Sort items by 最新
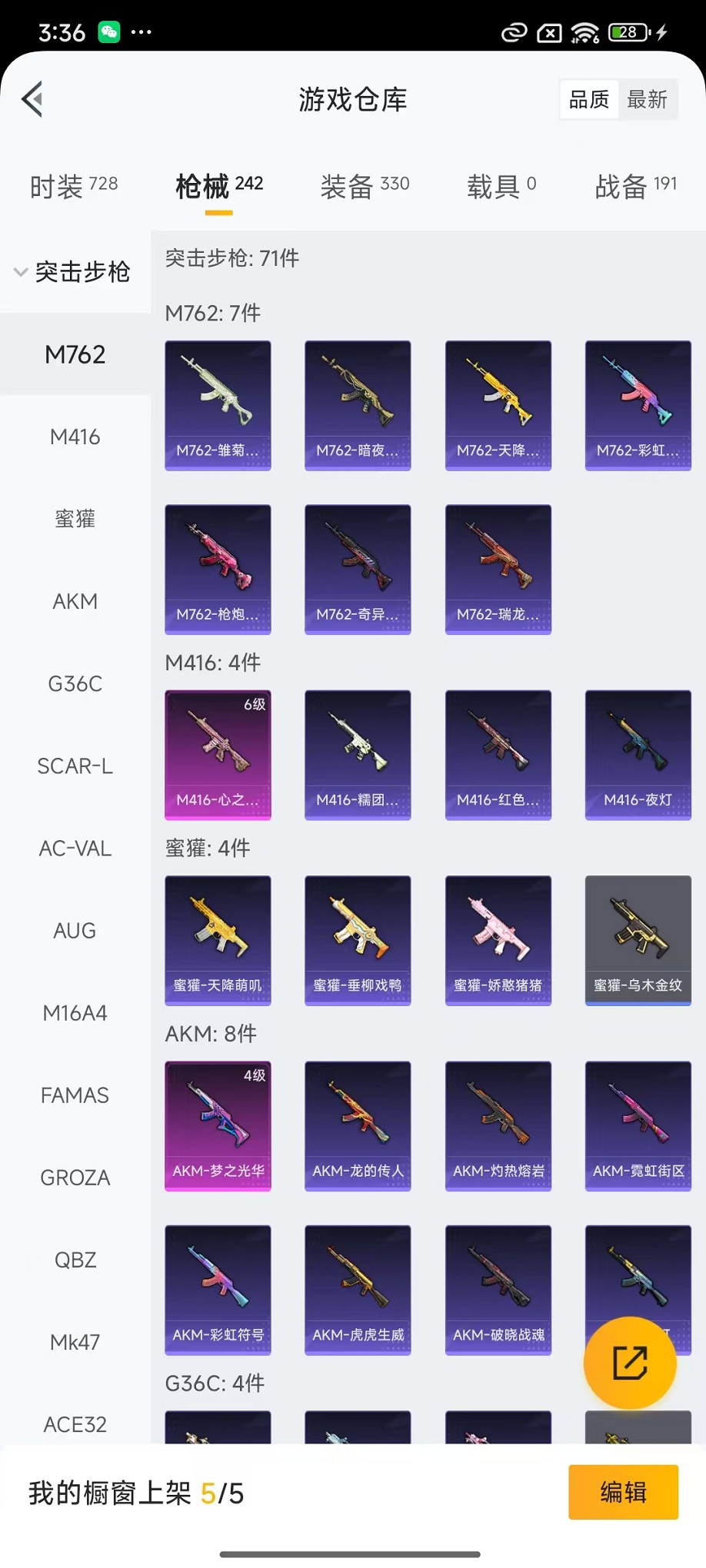The image size is (706, 1568). pos(647,99)
